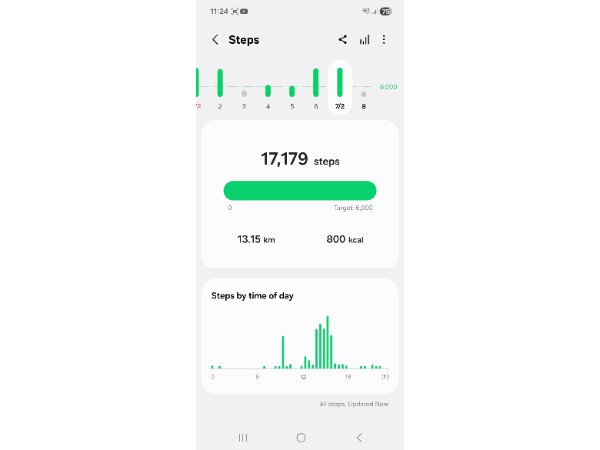The height and width of the screenshot is (450, 600).
Task: Select day 8 in the date strip
Action: pos(364,98)
